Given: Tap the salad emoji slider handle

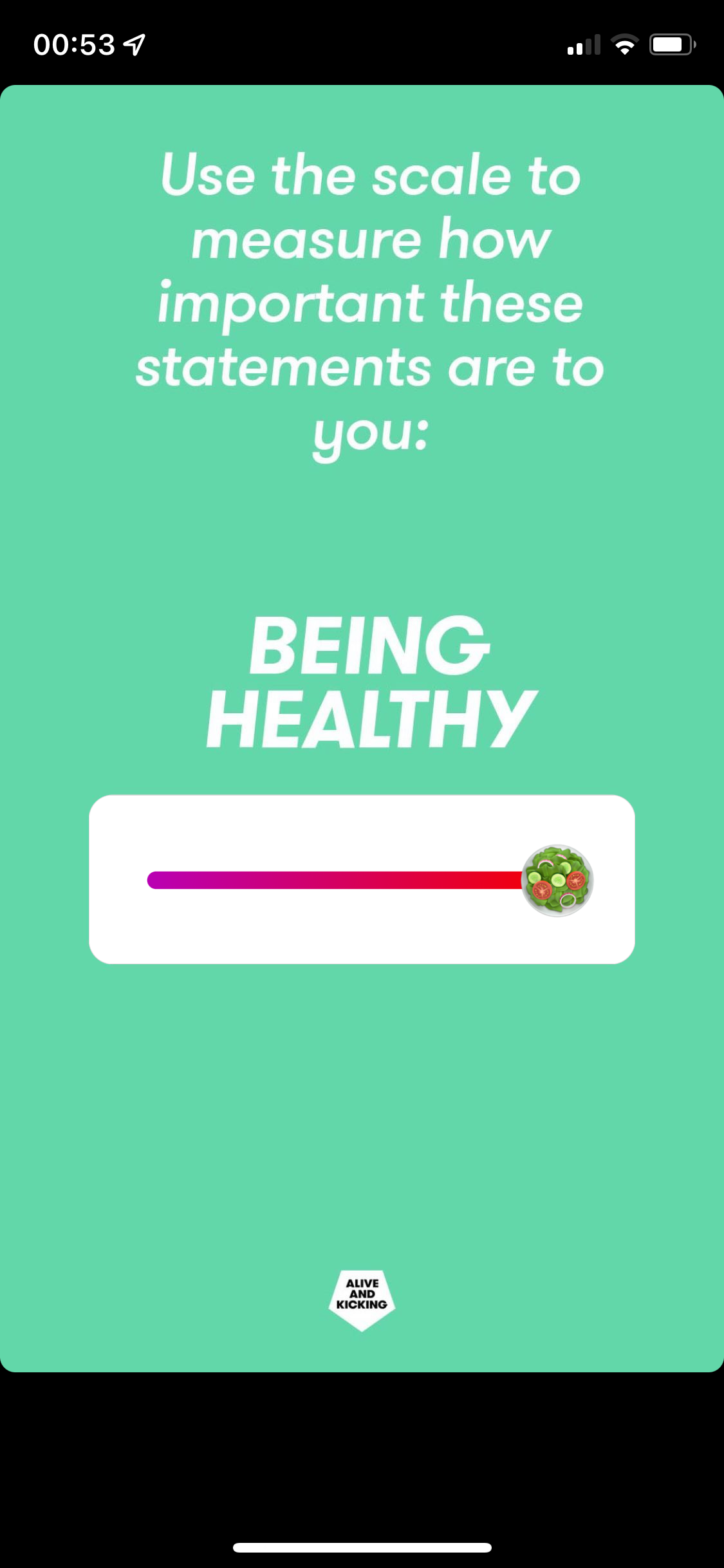Looking at the screenshot, I should coord(557,880).
